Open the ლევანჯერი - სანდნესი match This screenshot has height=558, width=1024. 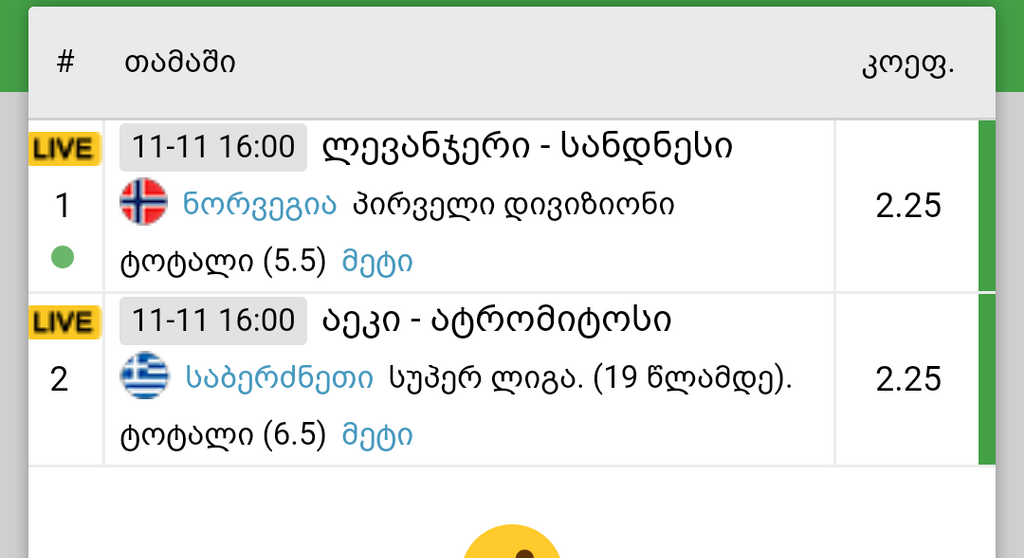tap(527, 148)
